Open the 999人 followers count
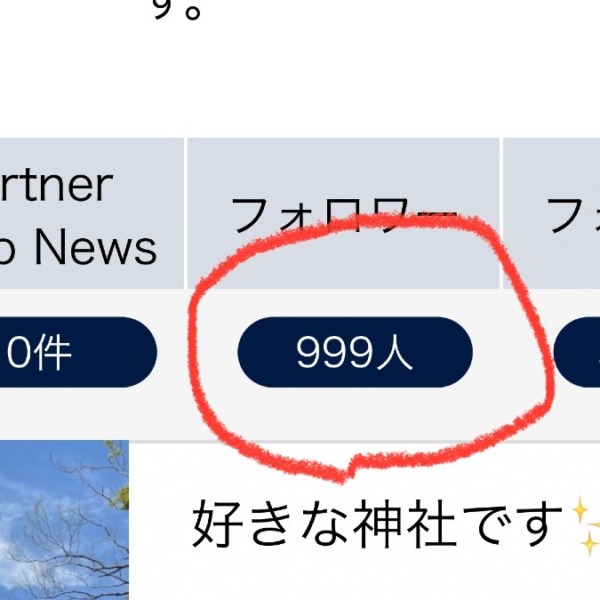The height and width of the screenshot is (600, 600). coord(354,352)
